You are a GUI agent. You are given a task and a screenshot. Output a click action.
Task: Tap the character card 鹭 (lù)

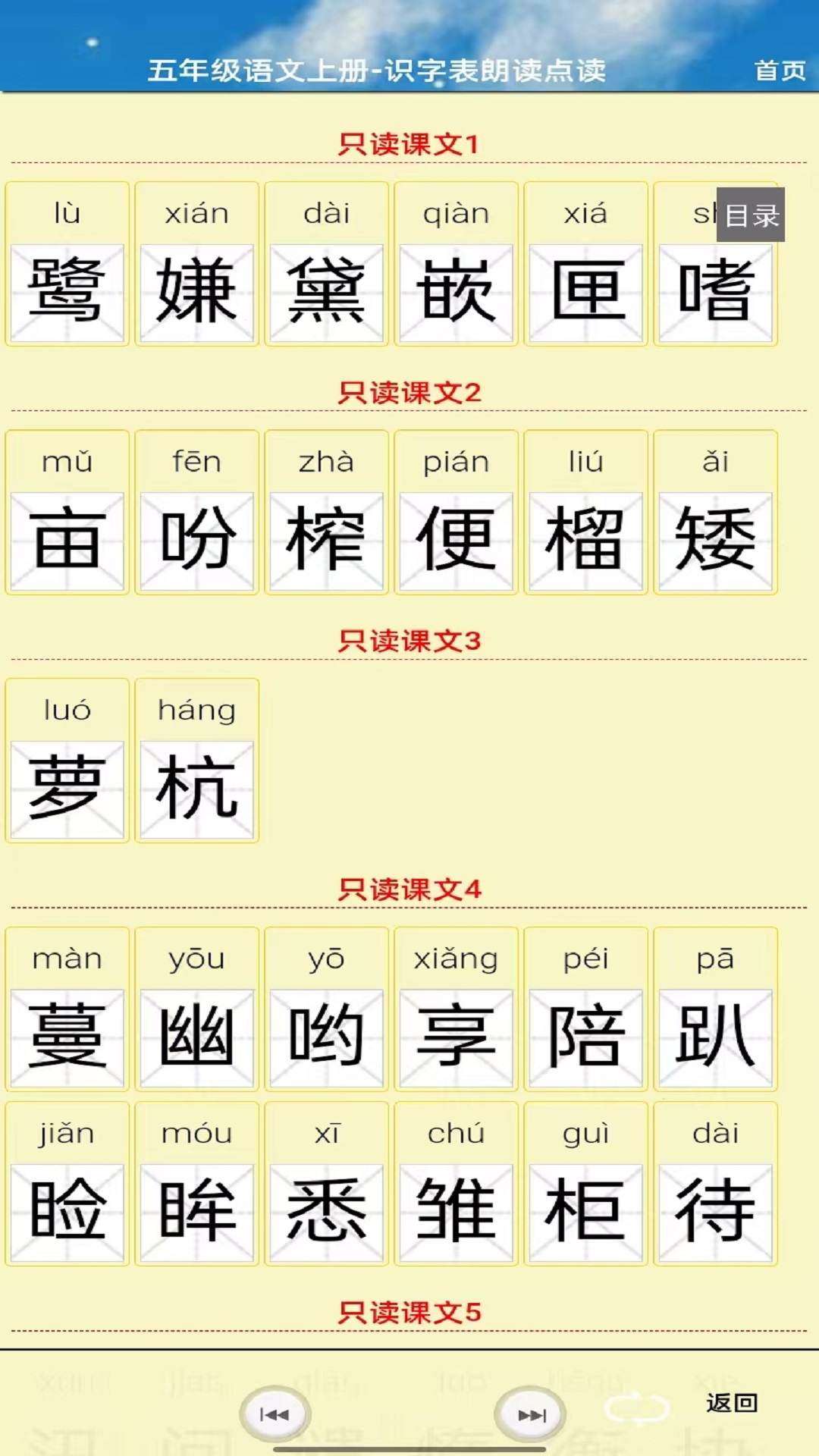coord(67,290)
